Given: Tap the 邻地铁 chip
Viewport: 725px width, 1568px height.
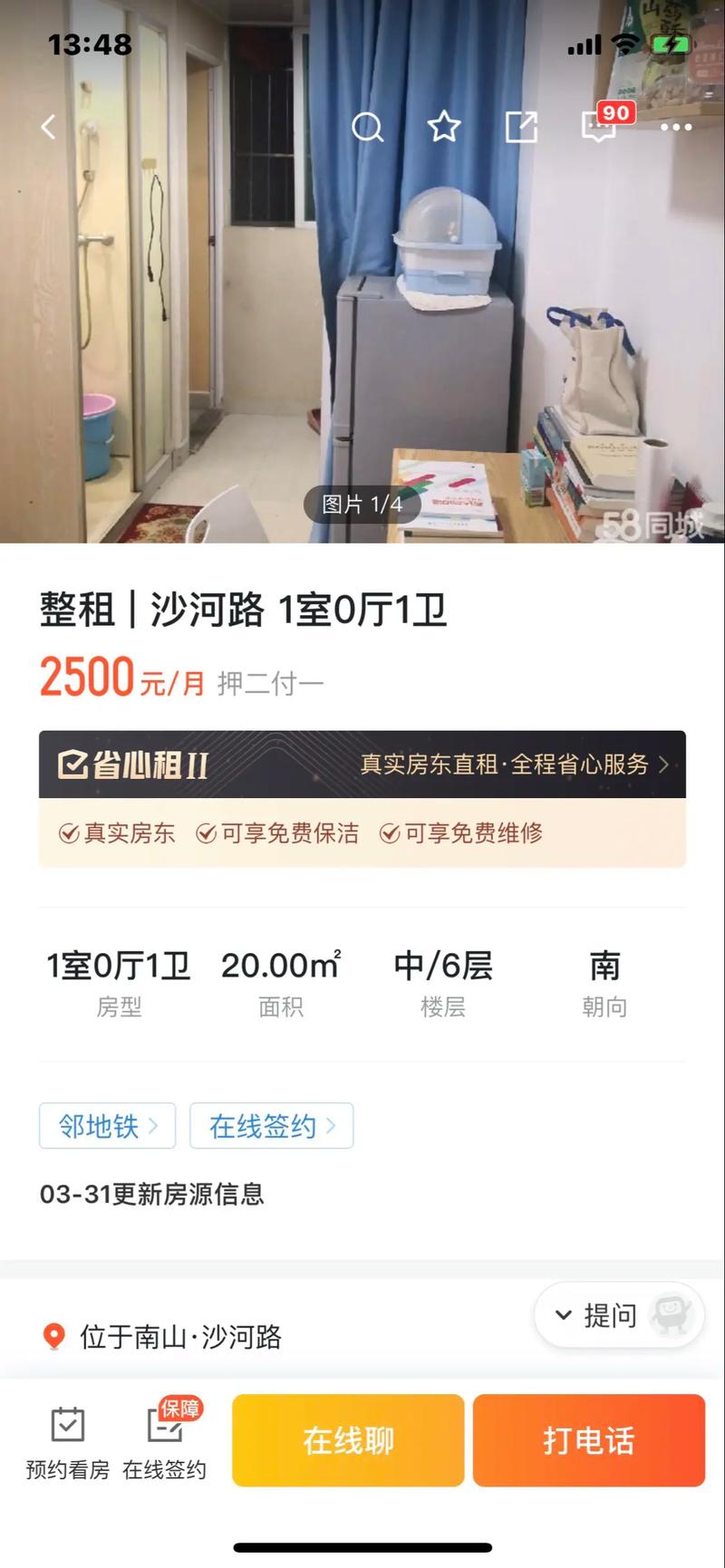Looking at the screenshot, I should click(107, 1126).
